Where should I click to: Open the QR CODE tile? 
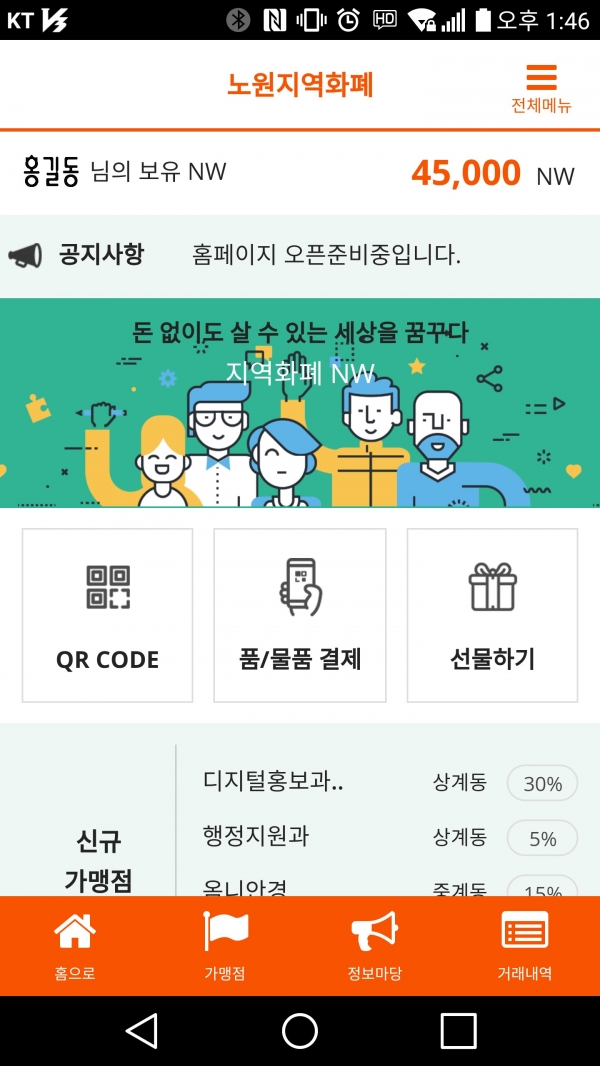tap(107, 615)
